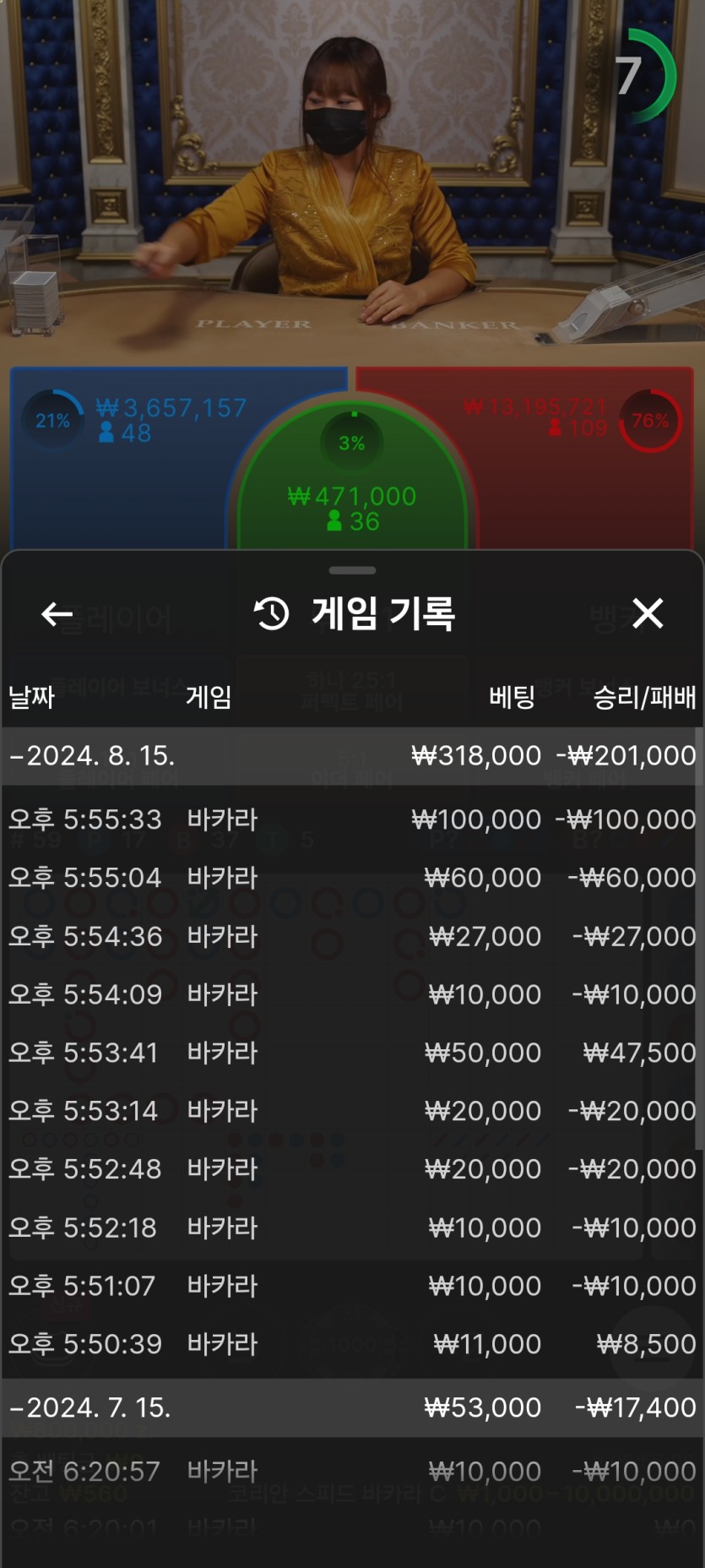Screen dimensions: 705x1568
Task: Open the 오후 5:52:18 바카라 record
Action: 352,1228
